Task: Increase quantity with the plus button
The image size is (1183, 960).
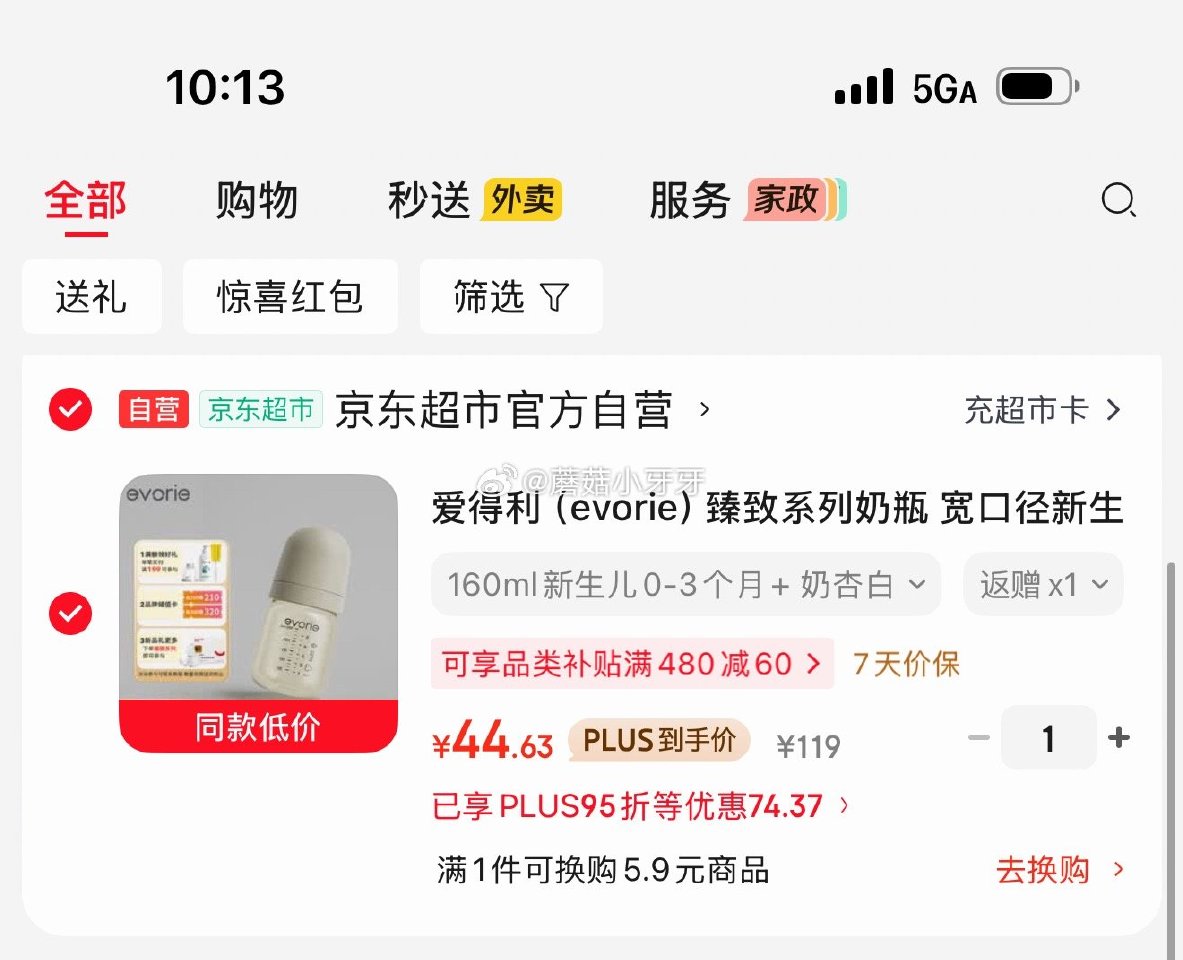Action: pyautogui.click(x=1119, y=739)
